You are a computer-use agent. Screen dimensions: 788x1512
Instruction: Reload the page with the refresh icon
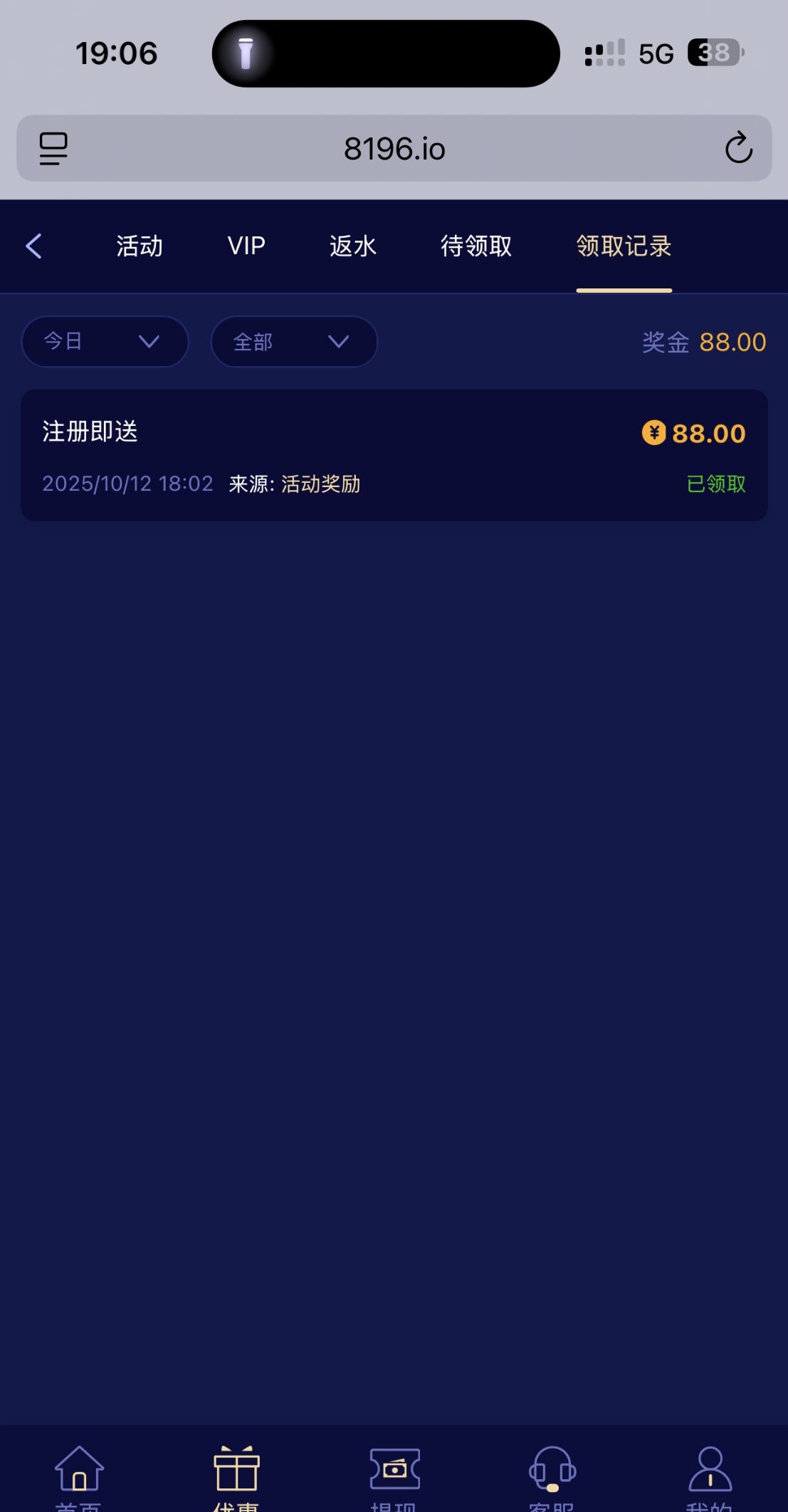click(739, 148)
